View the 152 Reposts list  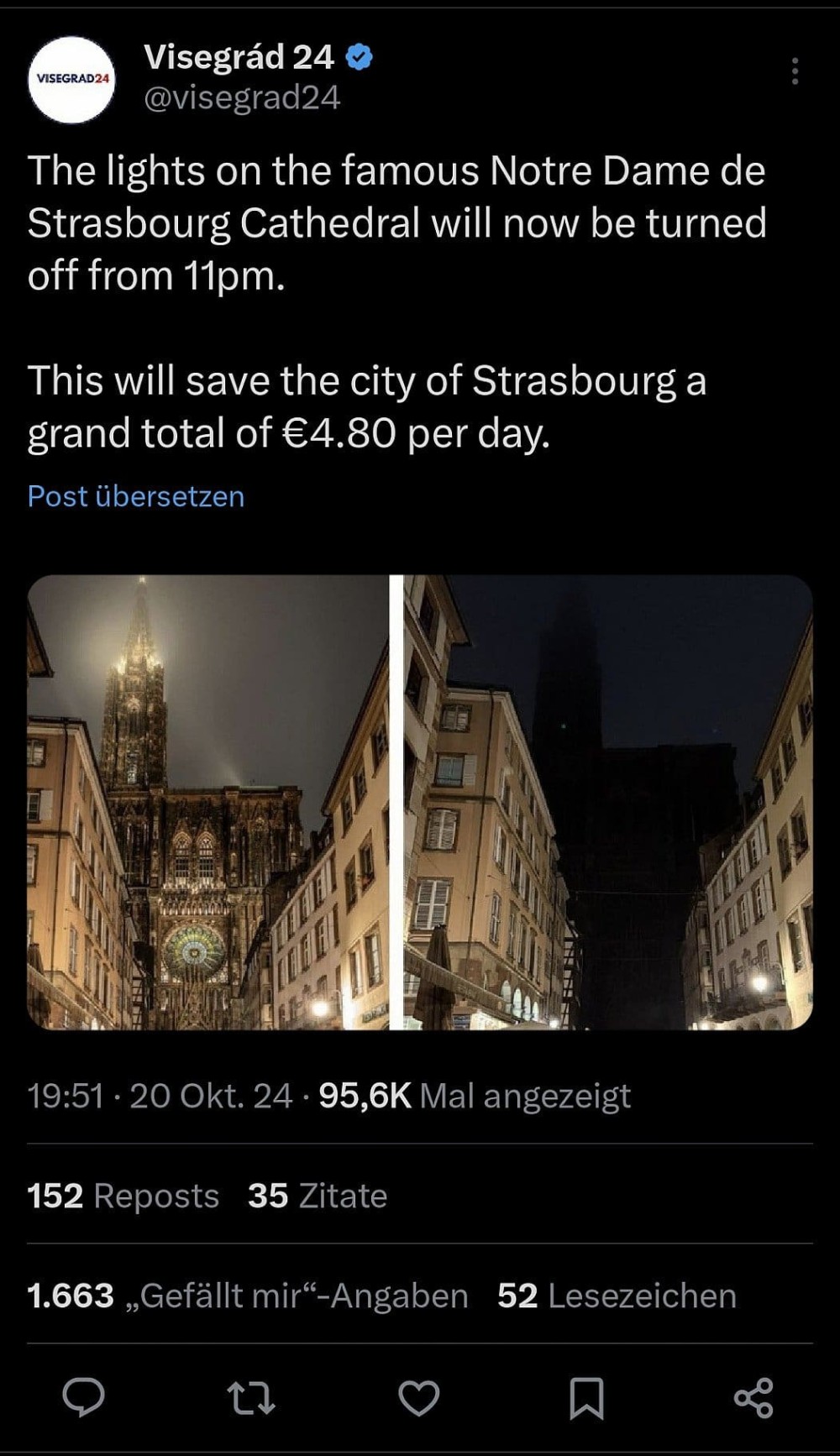click(x=123, y=1196)
